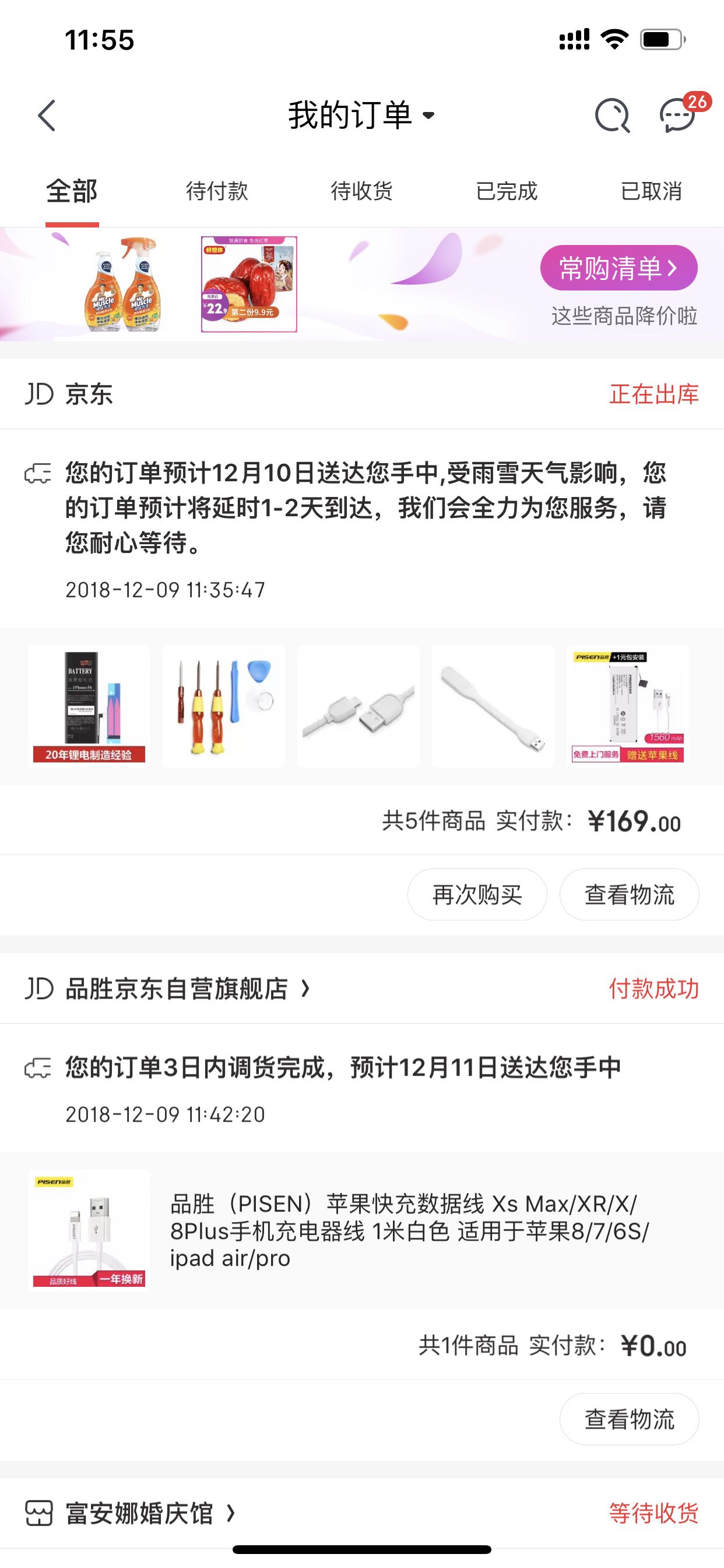Expand the 我的订单 title dropdown
Viewport: 724px width, 1568px height.
[361, 116]
